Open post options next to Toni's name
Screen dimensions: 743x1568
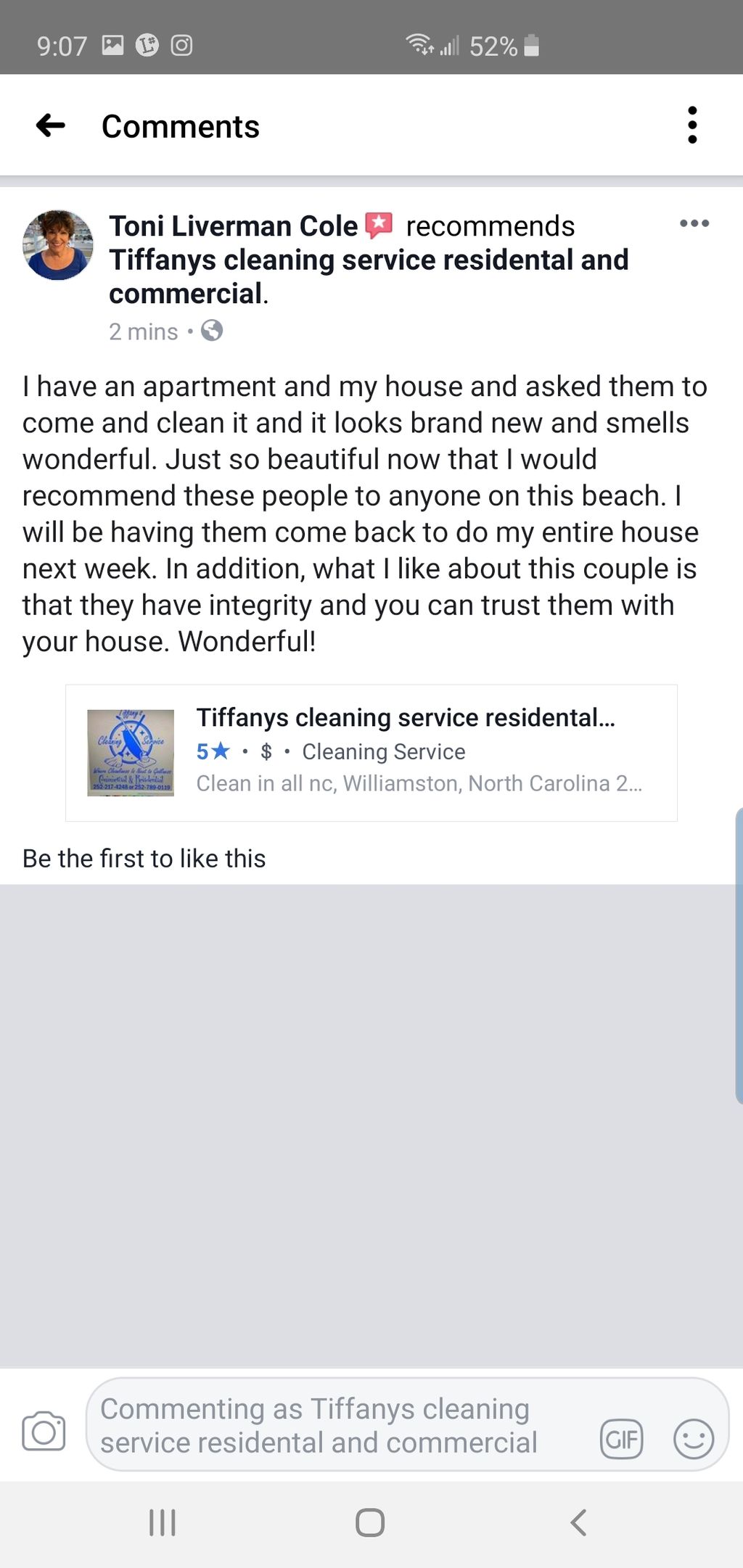point(694,223)
